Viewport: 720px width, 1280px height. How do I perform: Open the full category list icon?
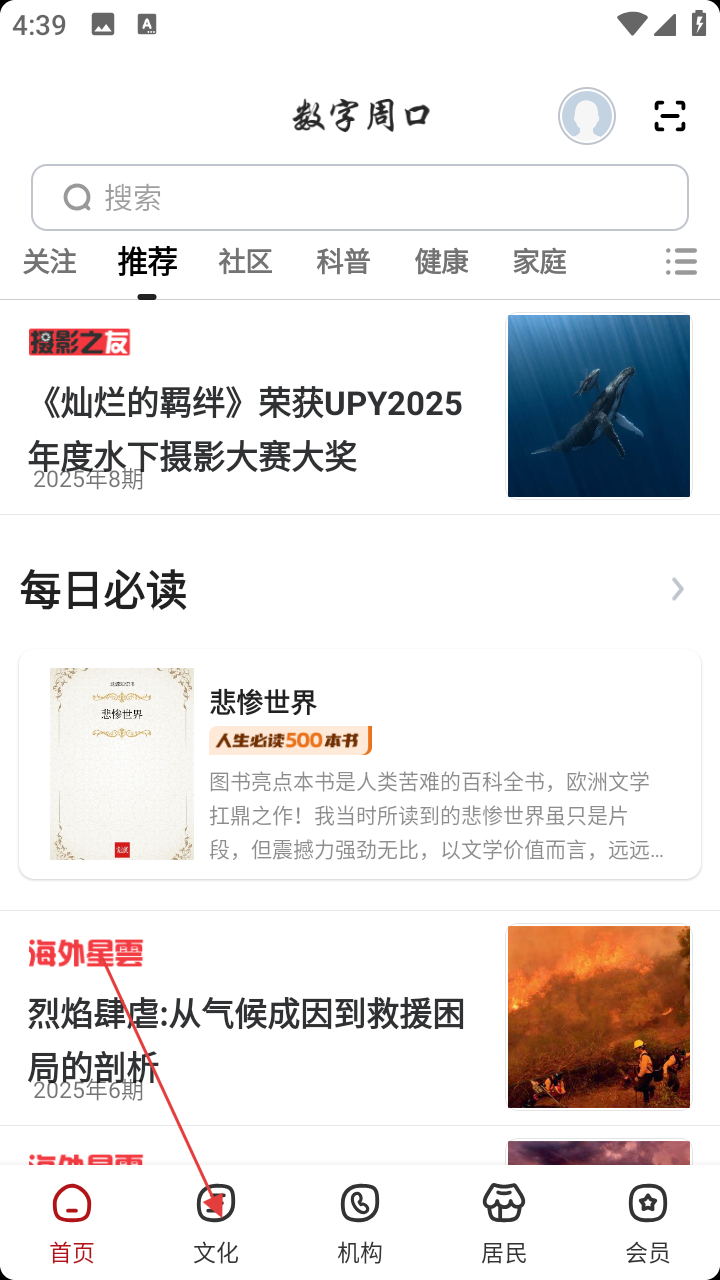click(681, 262)
